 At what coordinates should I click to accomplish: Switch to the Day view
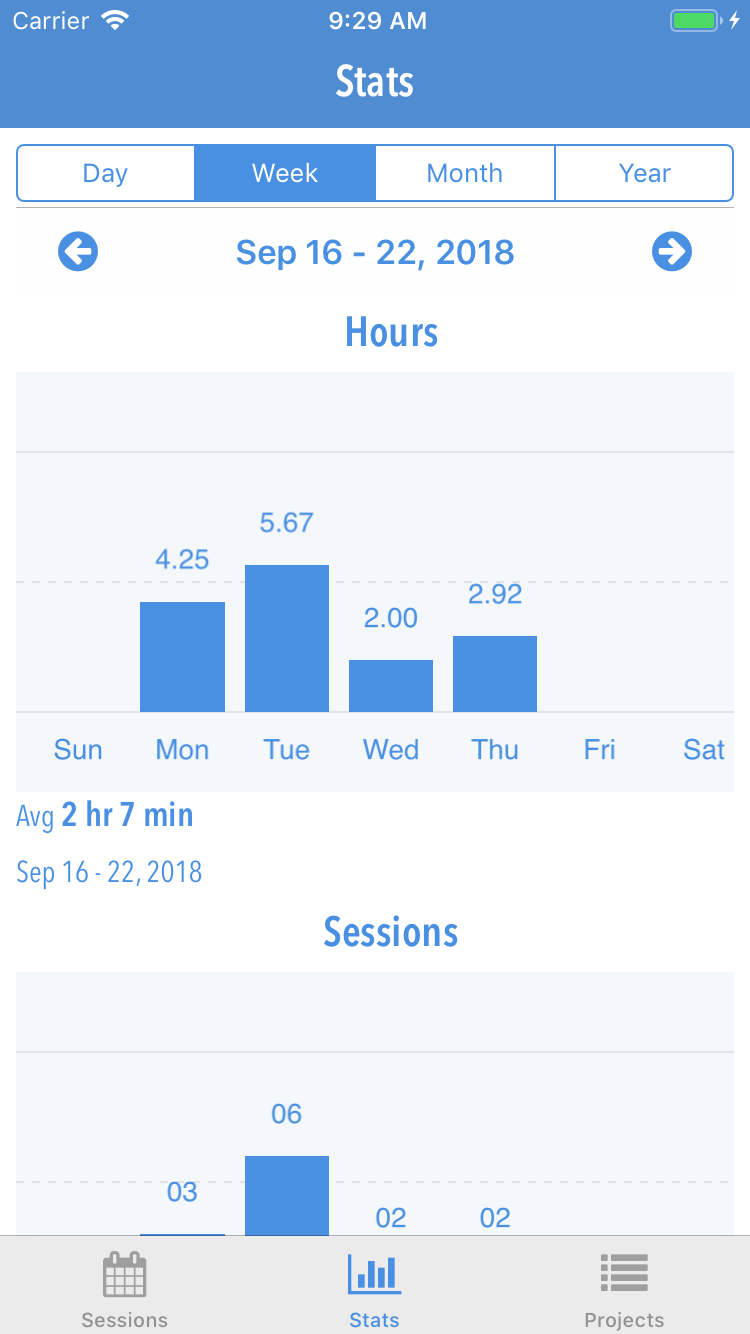click(105, 173)
